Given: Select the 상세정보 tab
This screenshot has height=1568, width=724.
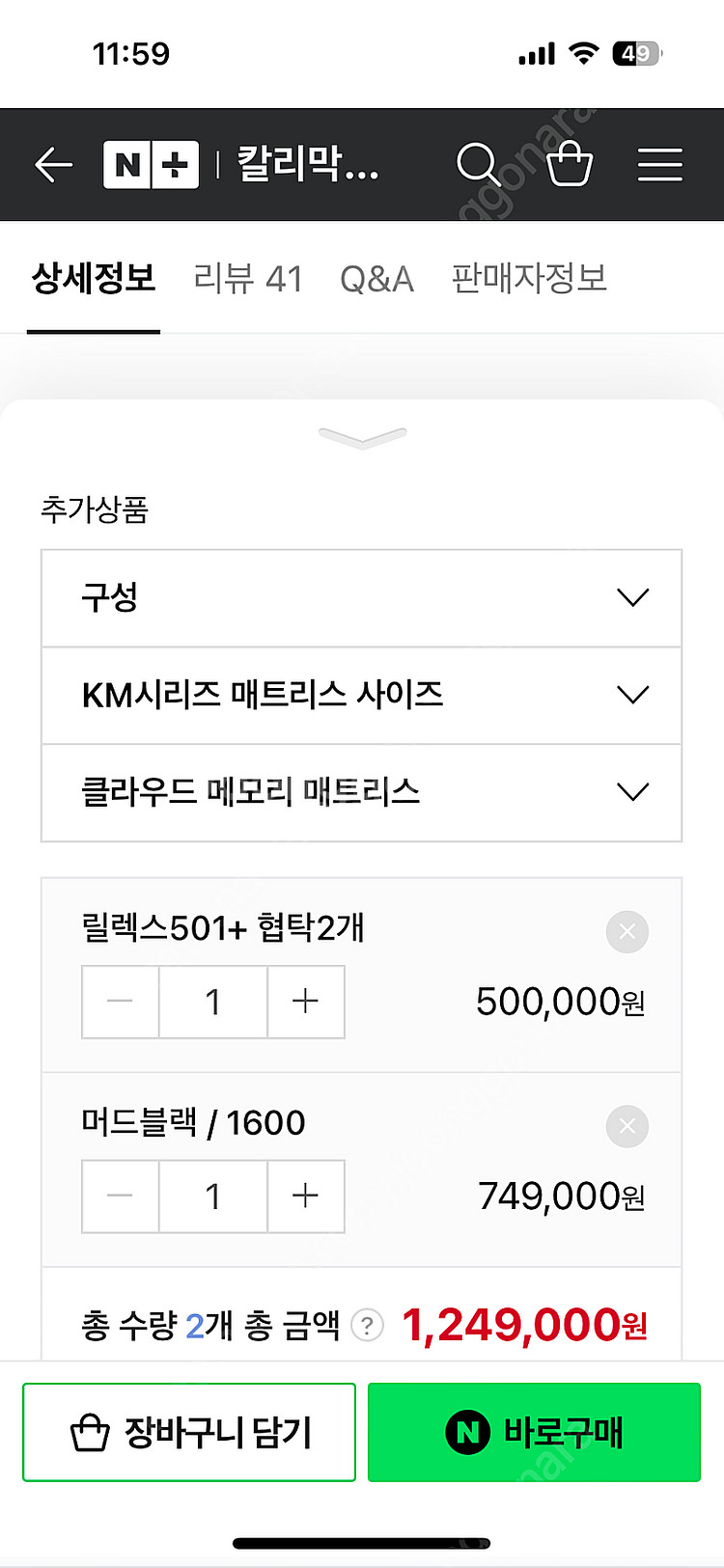Looking at the screenshot, I should click(x=94, y=278).
